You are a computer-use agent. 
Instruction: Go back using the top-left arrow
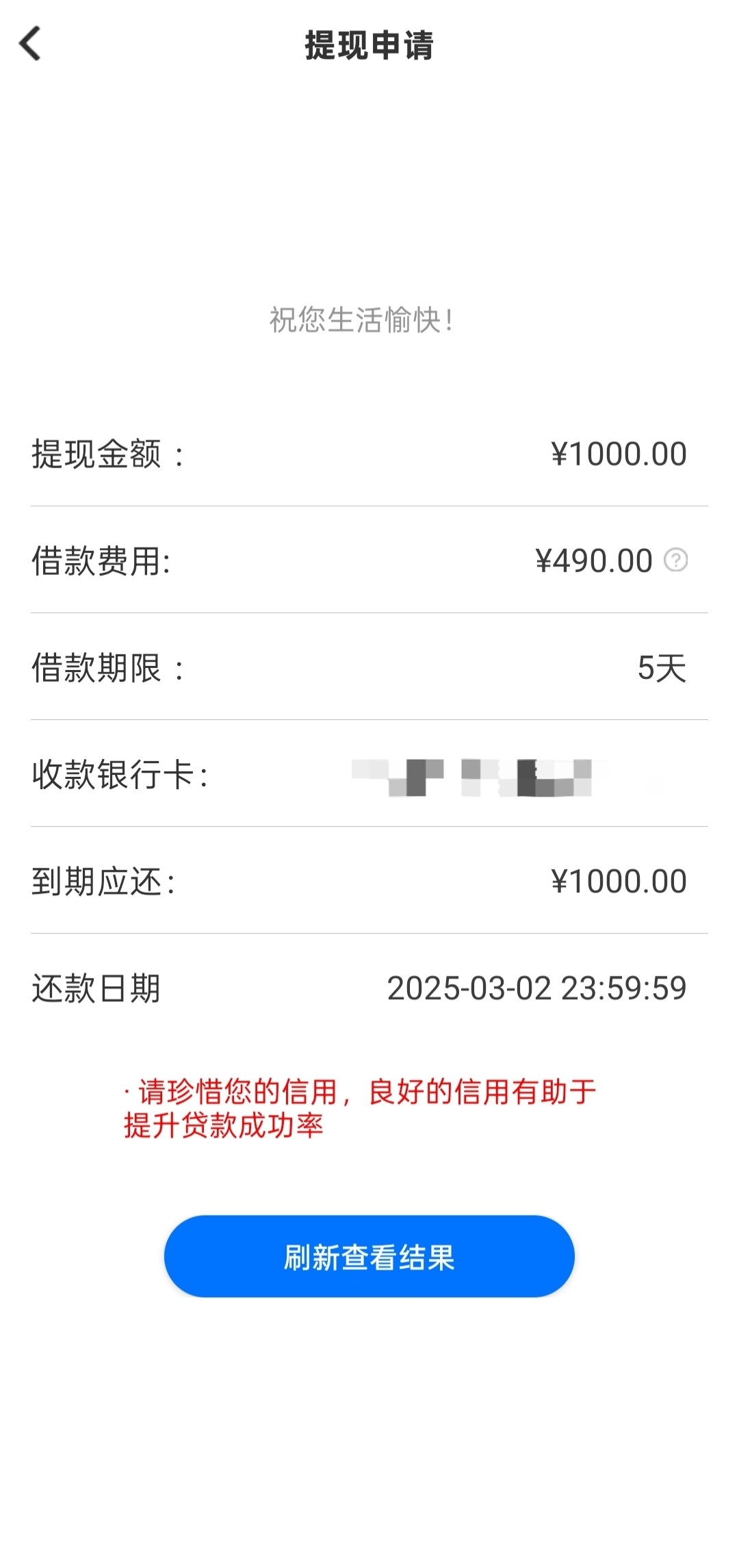click(x=30, y=44)
